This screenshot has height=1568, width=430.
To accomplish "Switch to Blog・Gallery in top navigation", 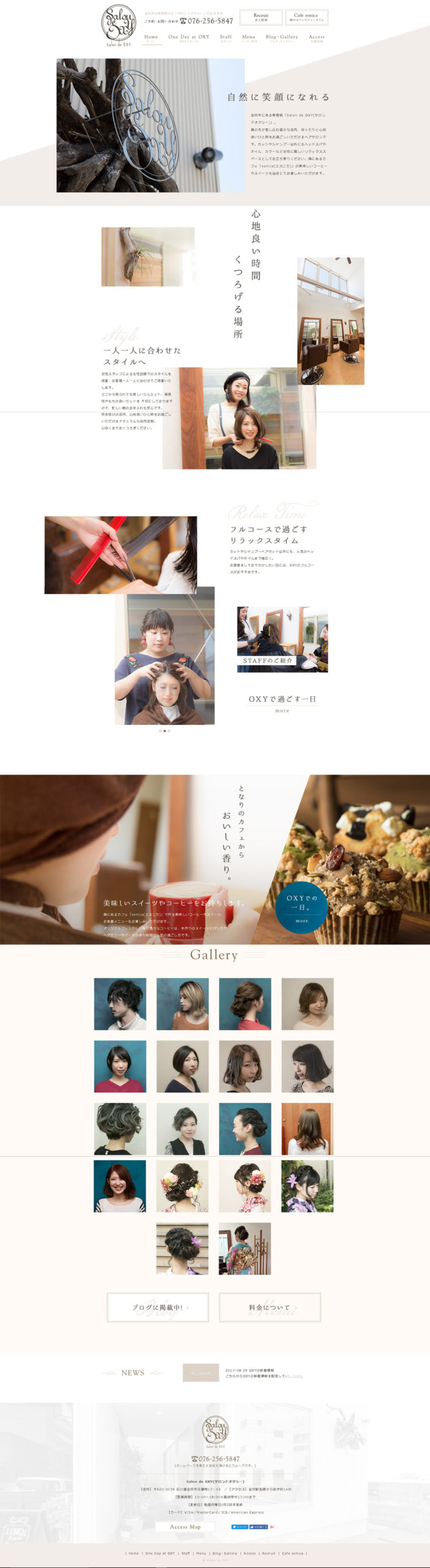I will (282, 38).
